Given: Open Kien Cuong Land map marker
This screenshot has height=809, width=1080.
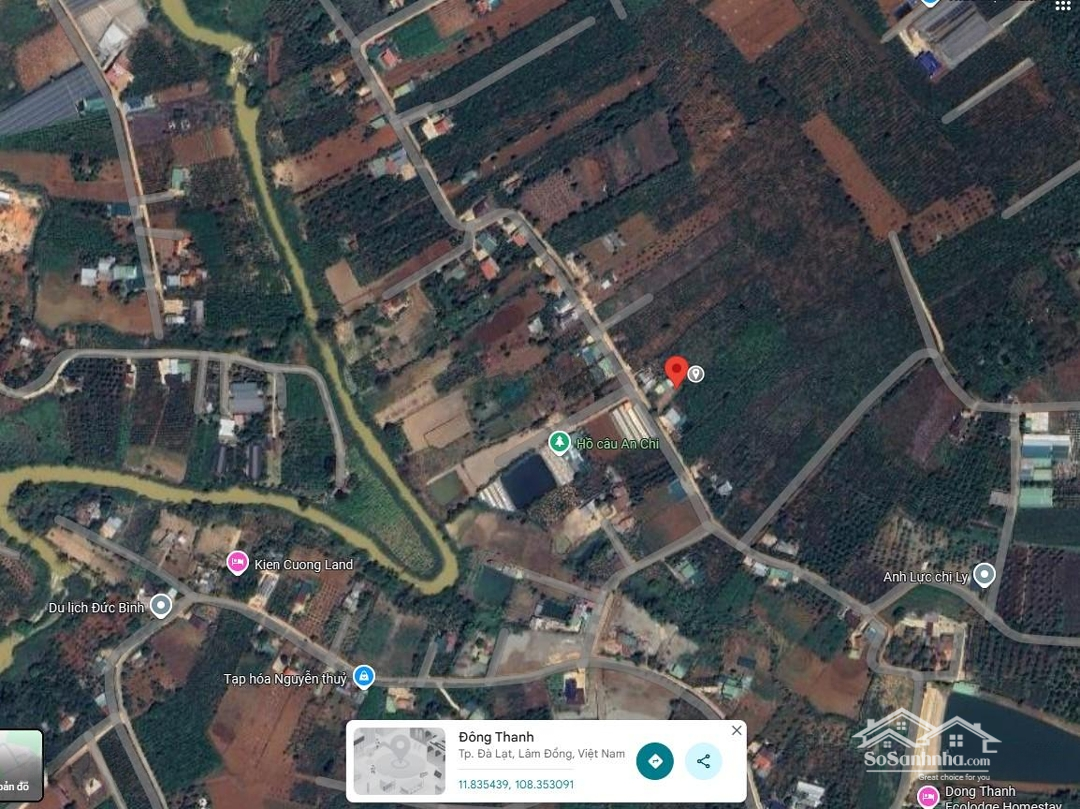Looking at the screenshot, I should click(x=237, y=564).
